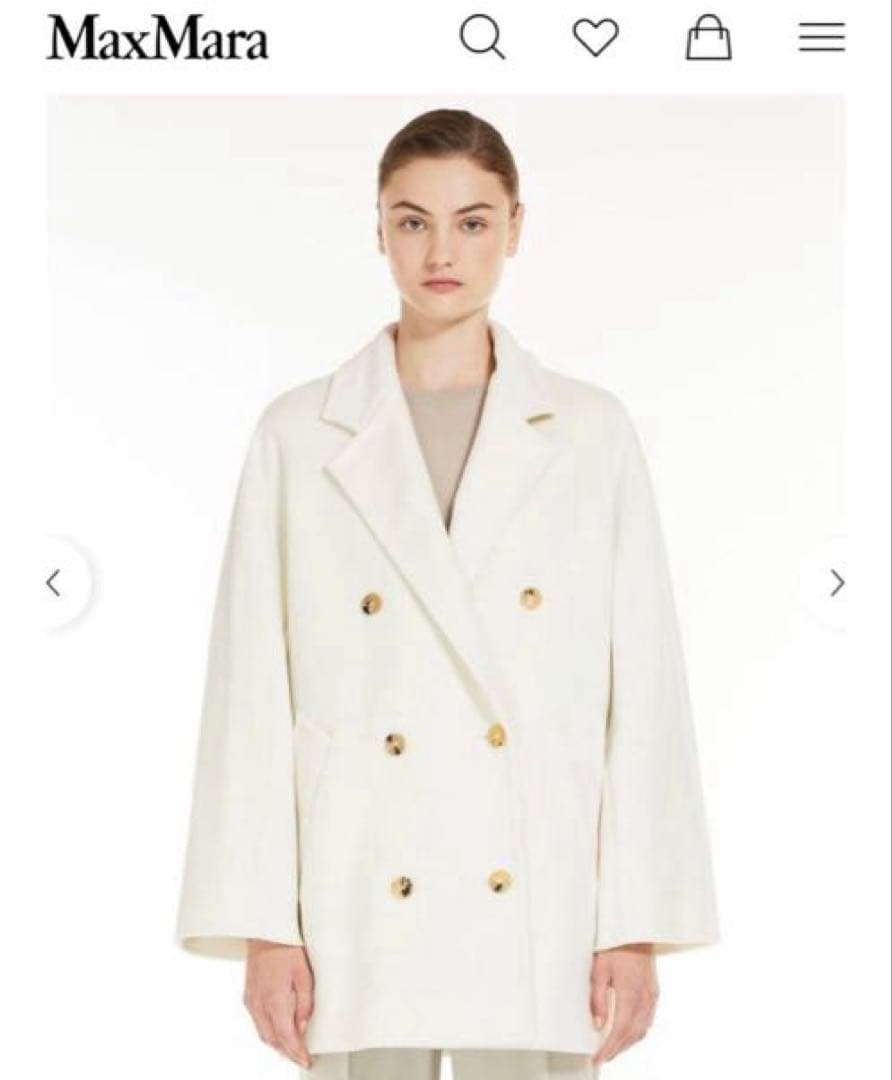Screen dimensions: 892x1080
Task: Open the shopping bag
Action: click(708, 40)
